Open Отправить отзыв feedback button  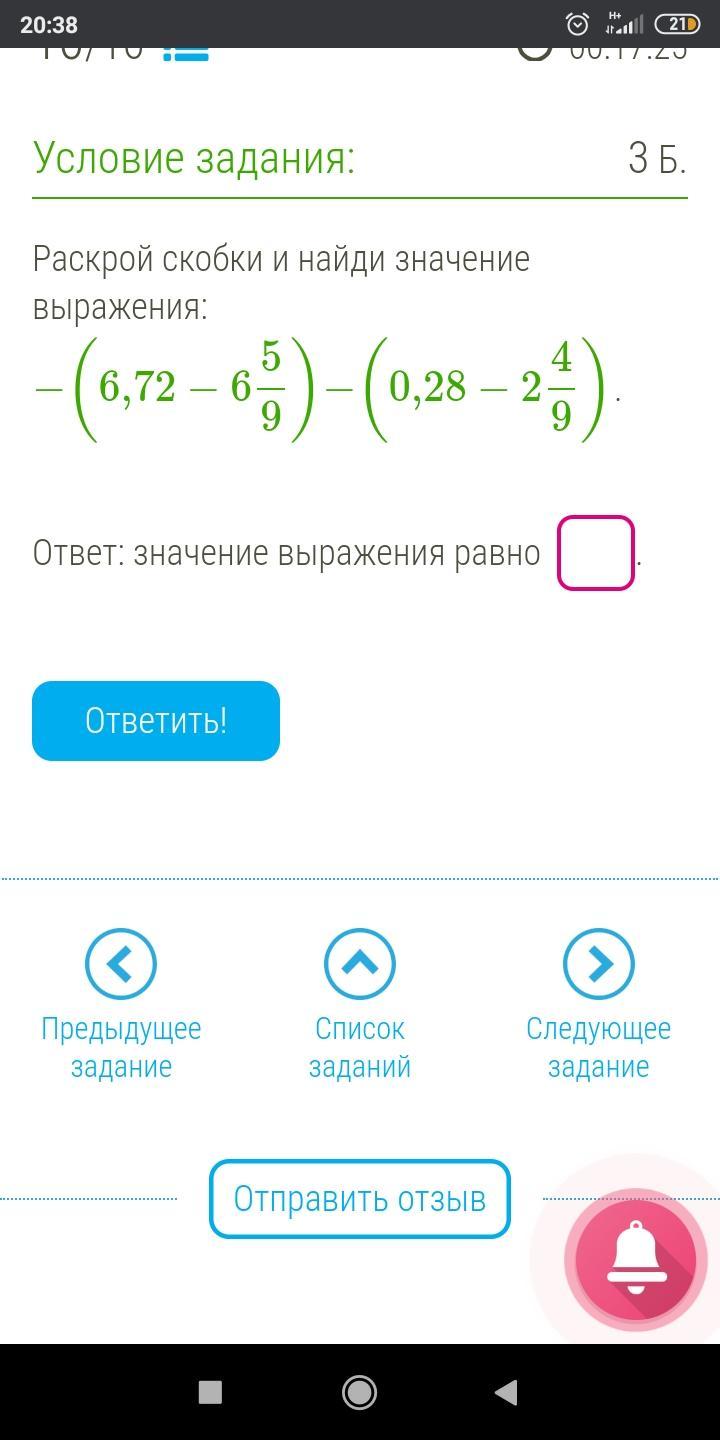360,1199
